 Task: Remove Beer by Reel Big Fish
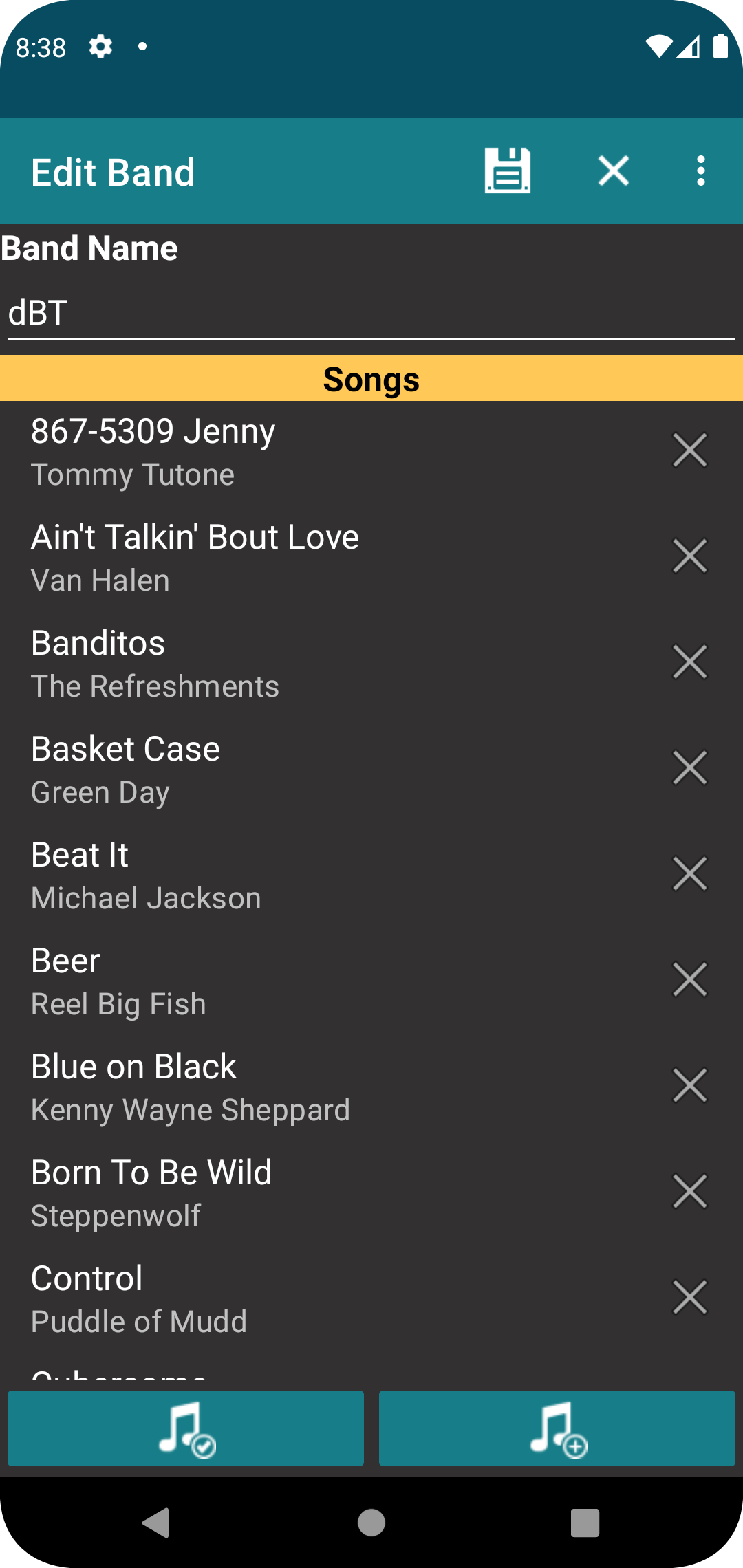(x=690, y=979)
